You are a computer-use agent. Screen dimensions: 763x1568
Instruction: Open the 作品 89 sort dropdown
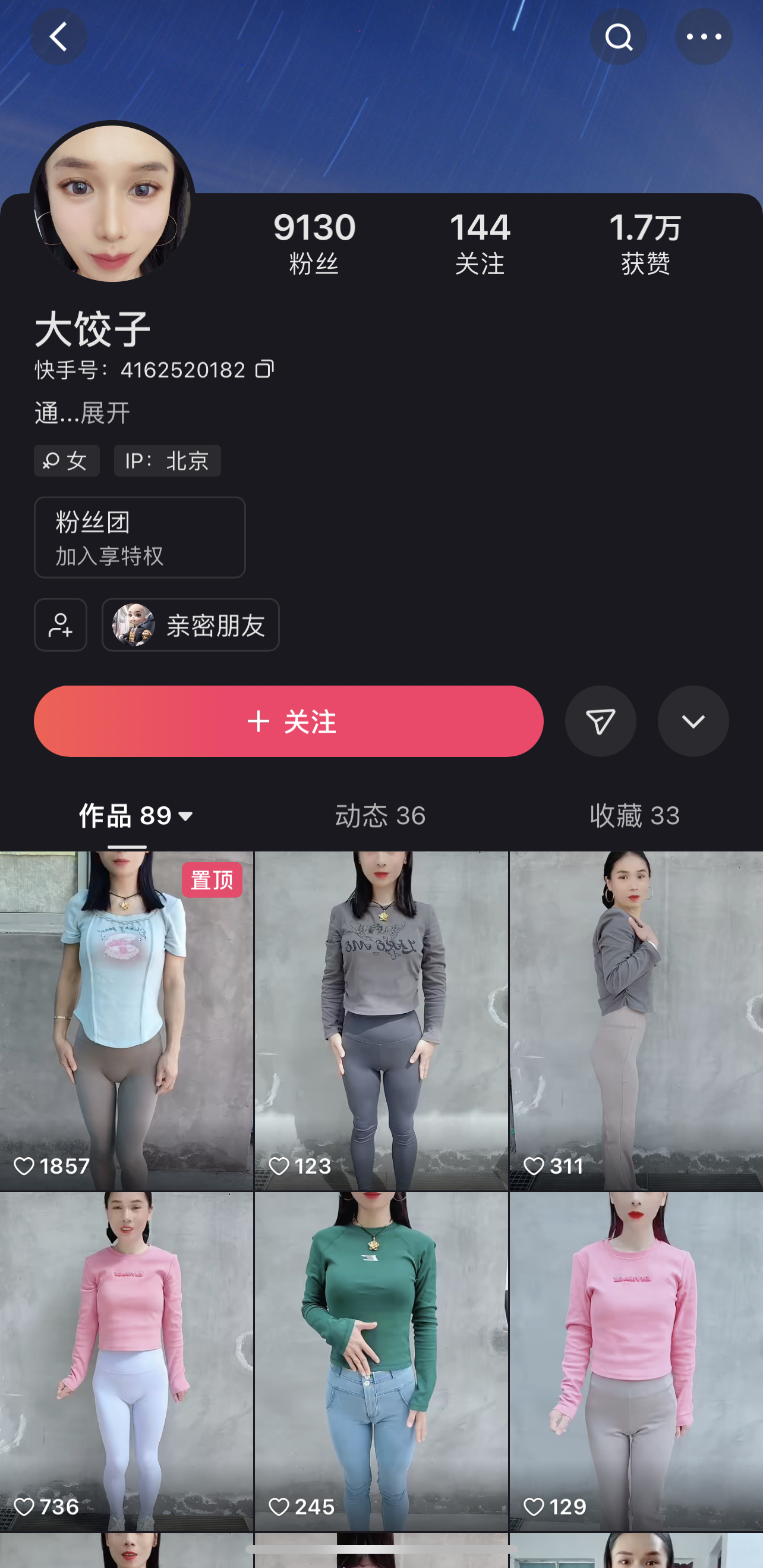coord(136,816)
